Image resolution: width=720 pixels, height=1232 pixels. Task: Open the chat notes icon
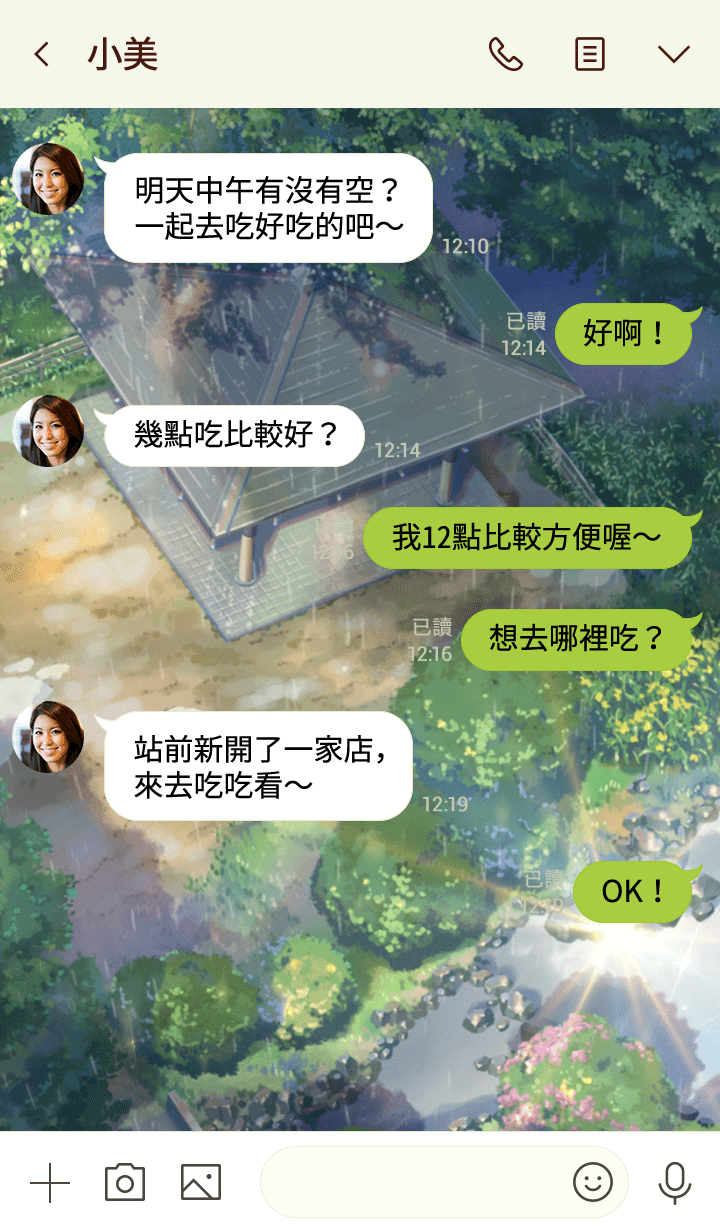coord(590,55)
